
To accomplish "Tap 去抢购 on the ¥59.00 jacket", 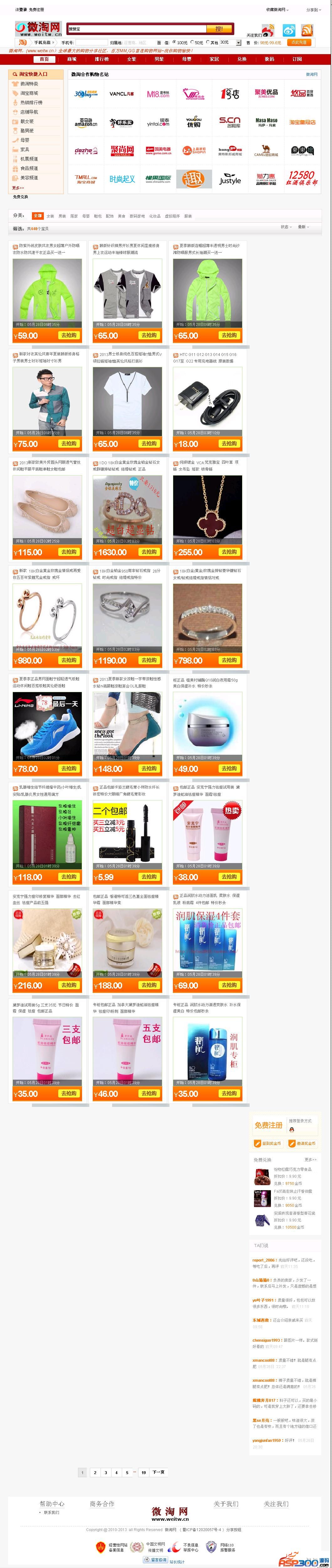I will 69,335.
